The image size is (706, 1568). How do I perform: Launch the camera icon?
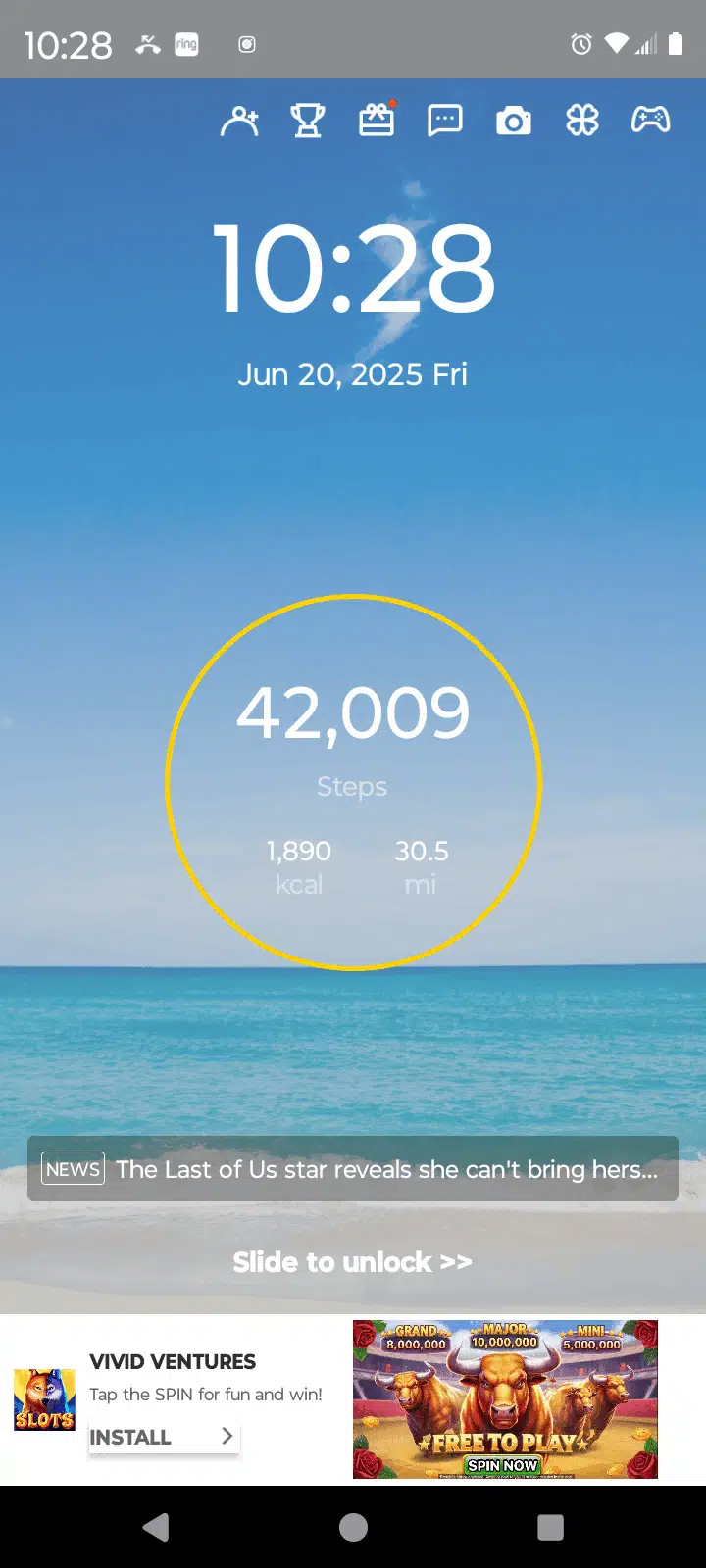514,121
